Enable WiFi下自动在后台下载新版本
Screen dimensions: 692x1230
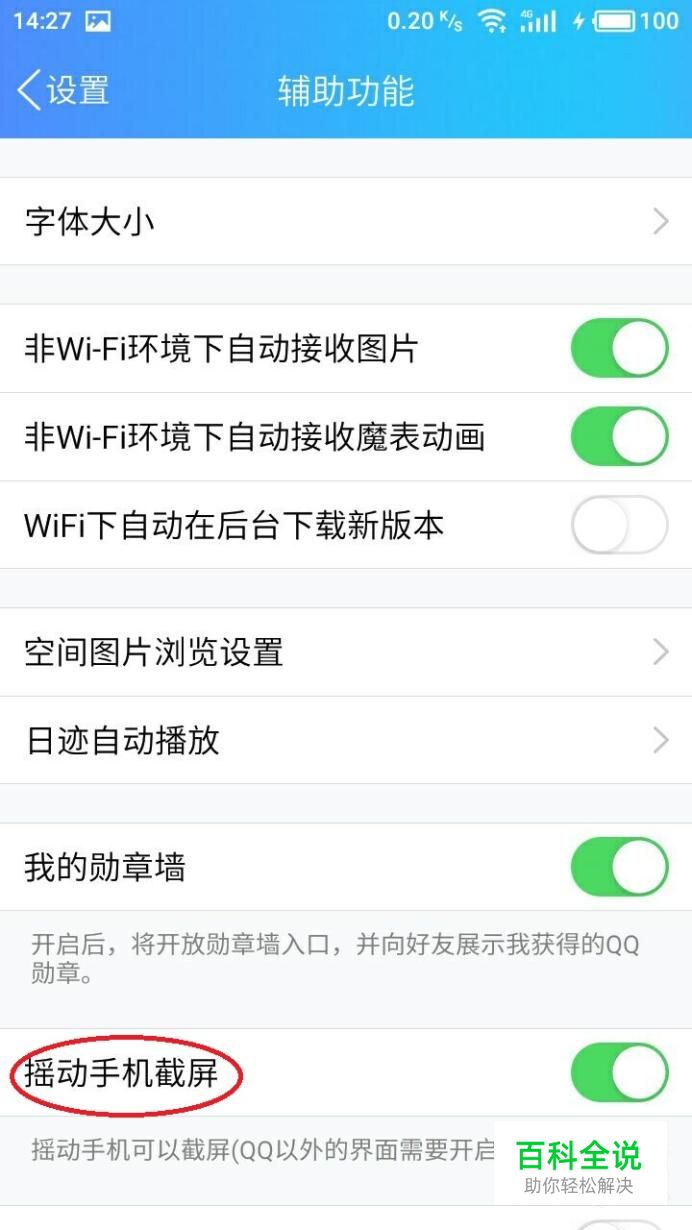pos(619,525)
